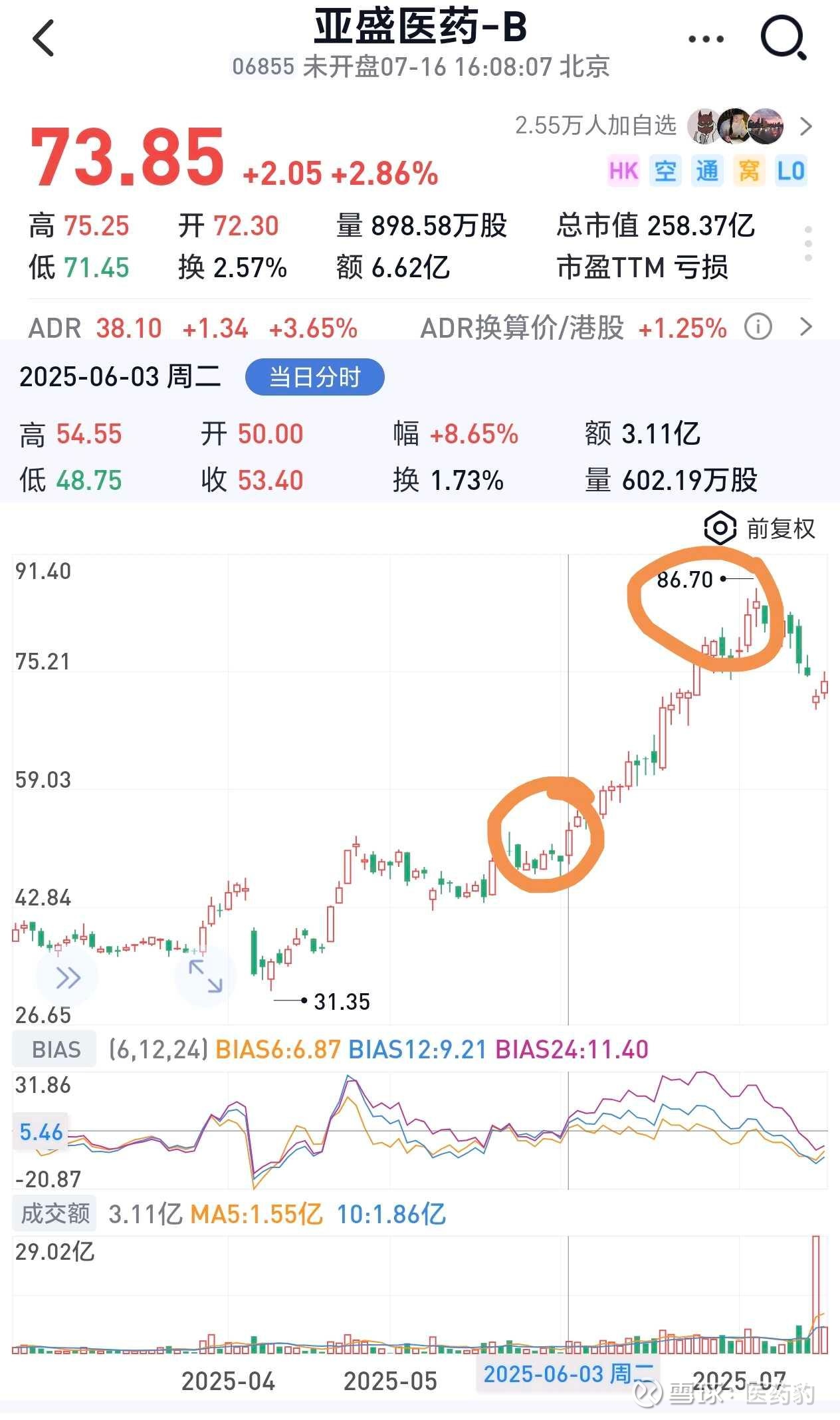Image resolution: width=840 pixels, height=1420 pixels.
Task: Open the ADR conversion details arrow
Action: click(x=806, y=327)
